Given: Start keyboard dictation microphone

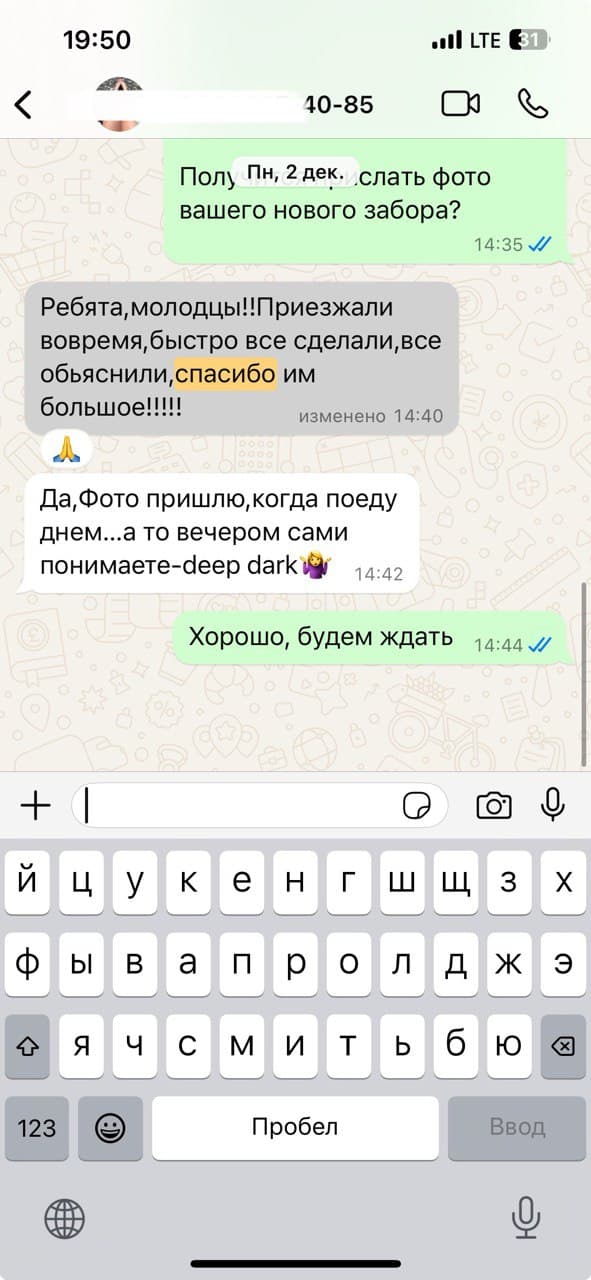Looking at the screenshot, I should tap(525, 1219).
